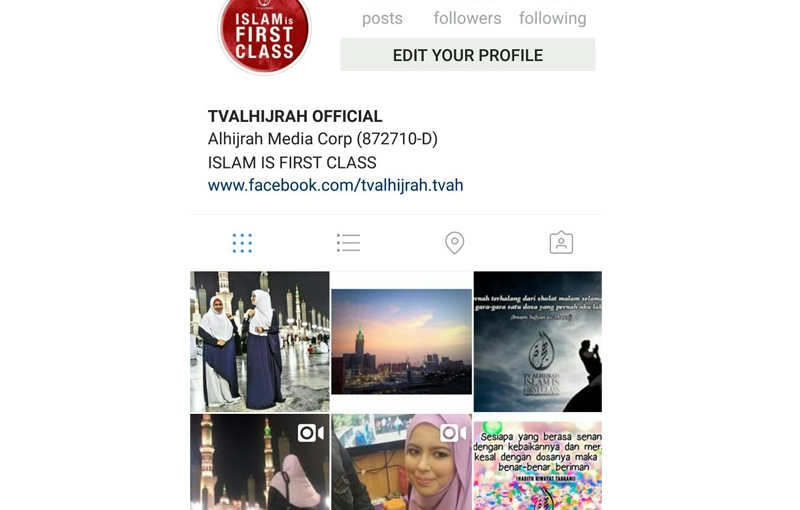Play the video of woman in pink hijab

tap(401, 463)
